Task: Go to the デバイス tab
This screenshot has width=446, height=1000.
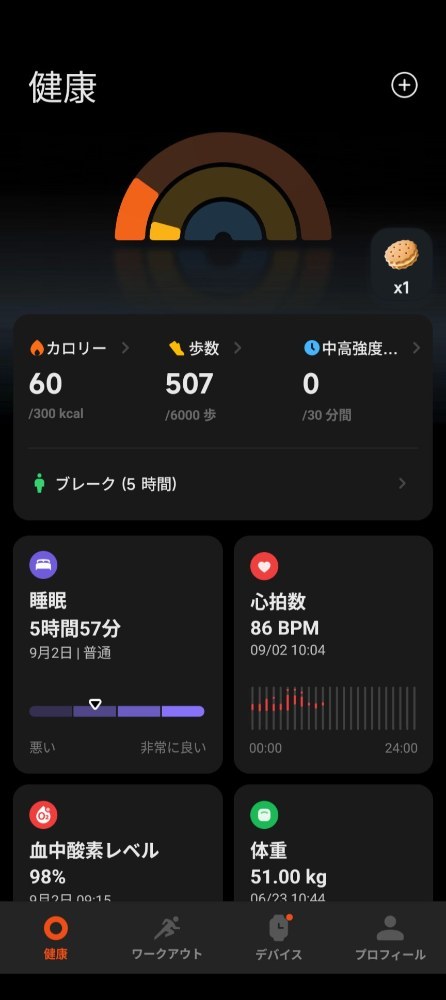Action: click(278, 938)
